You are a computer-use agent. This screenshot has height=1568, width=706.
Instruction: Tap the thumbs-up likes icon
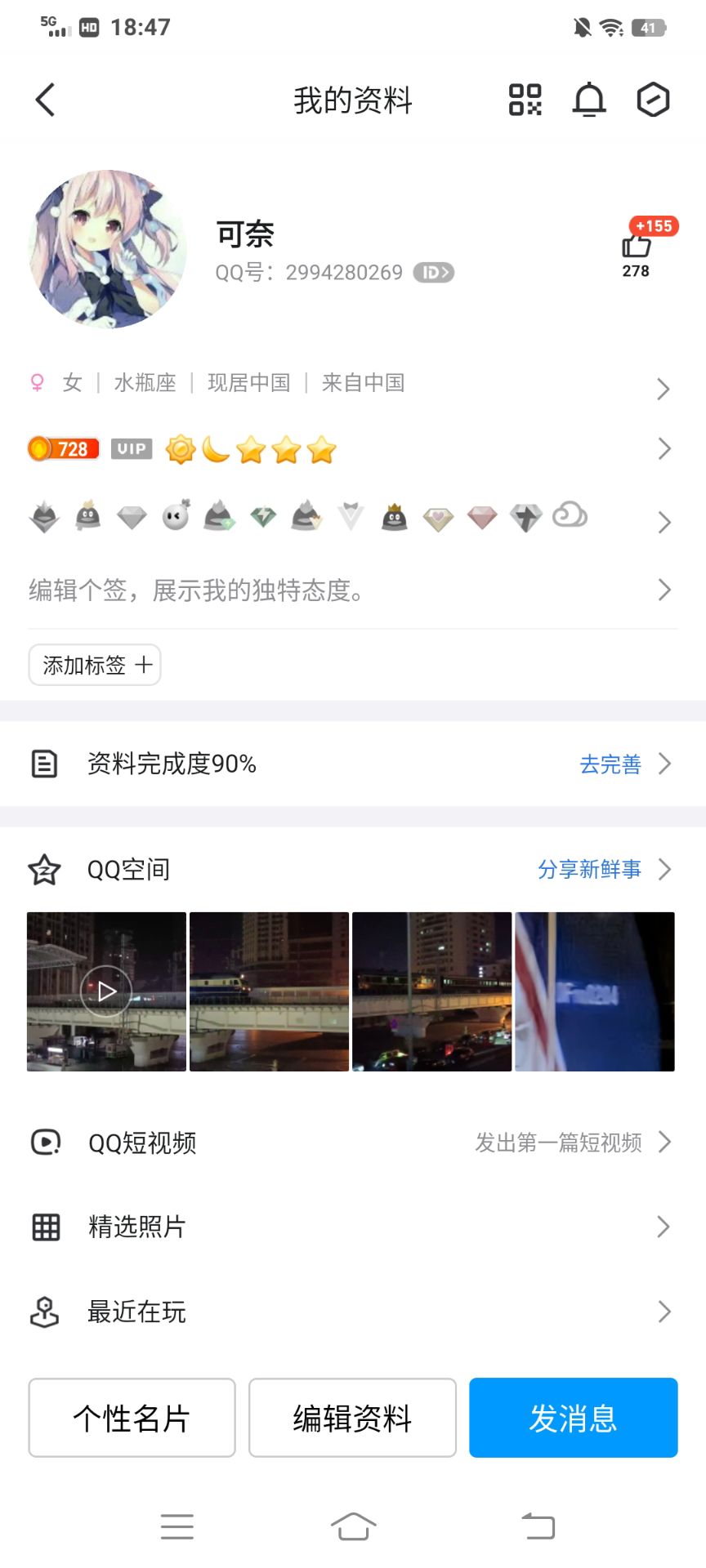coord(636,246)
